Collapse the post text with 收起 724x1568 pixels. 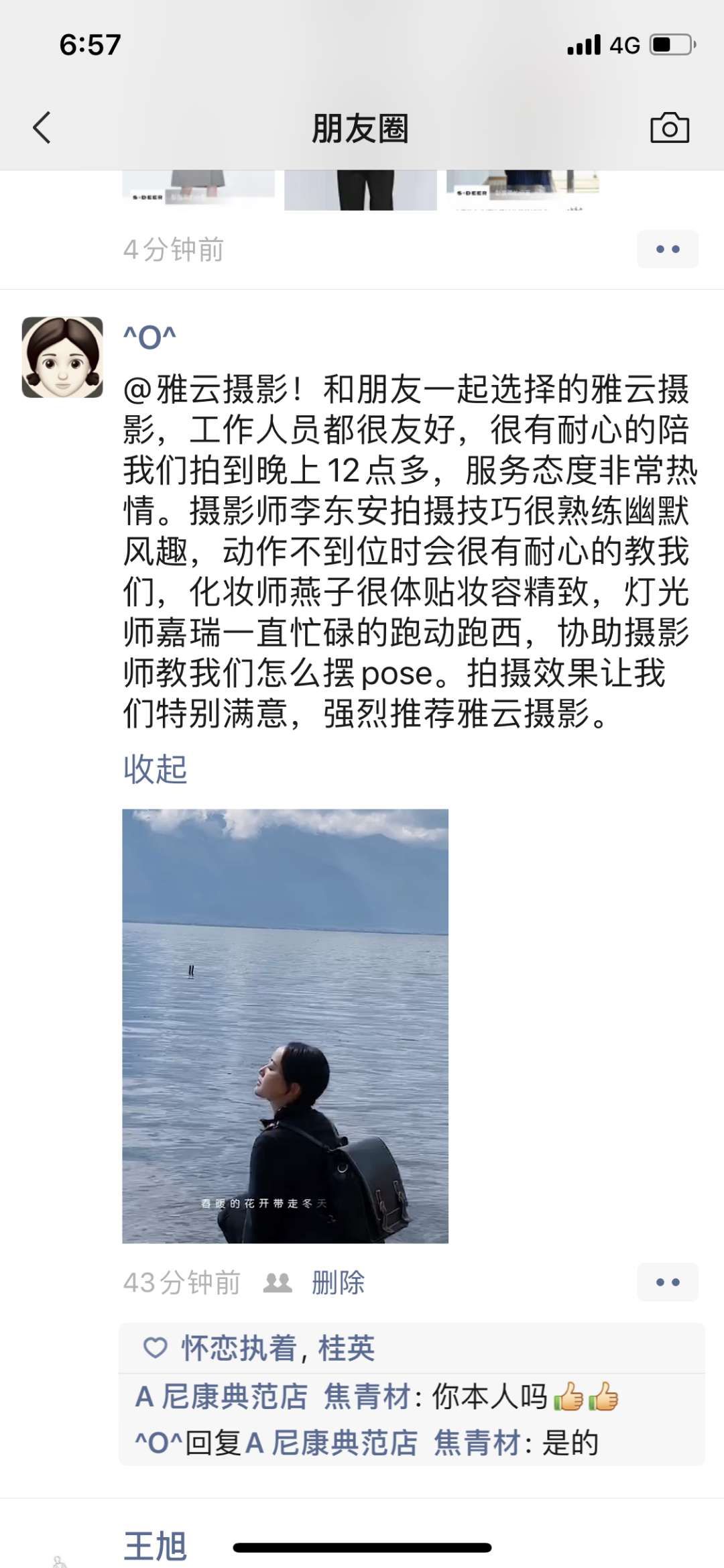(155, 769)
